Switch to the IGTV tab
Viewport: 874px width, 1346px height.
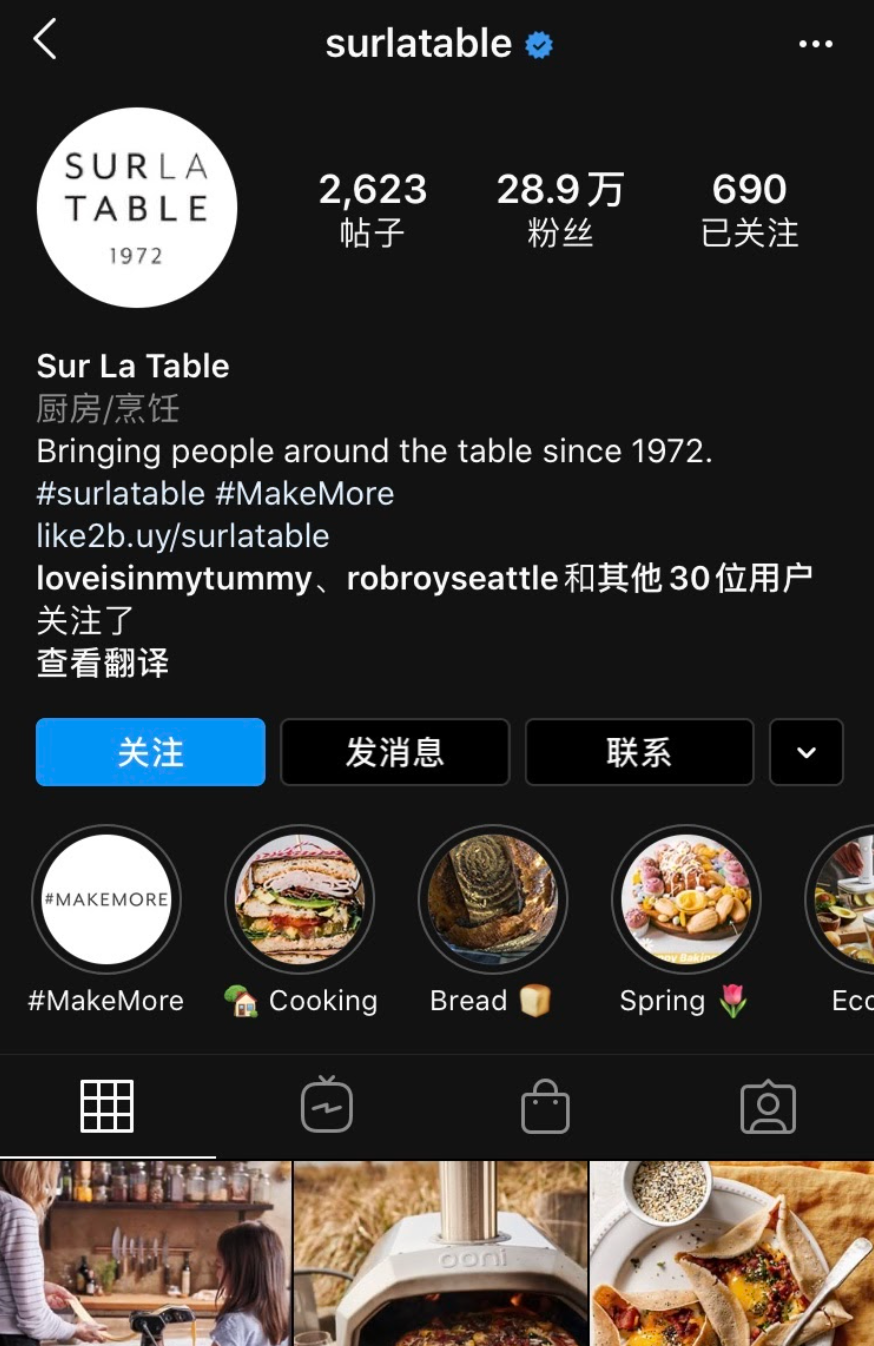(327, 1106)
